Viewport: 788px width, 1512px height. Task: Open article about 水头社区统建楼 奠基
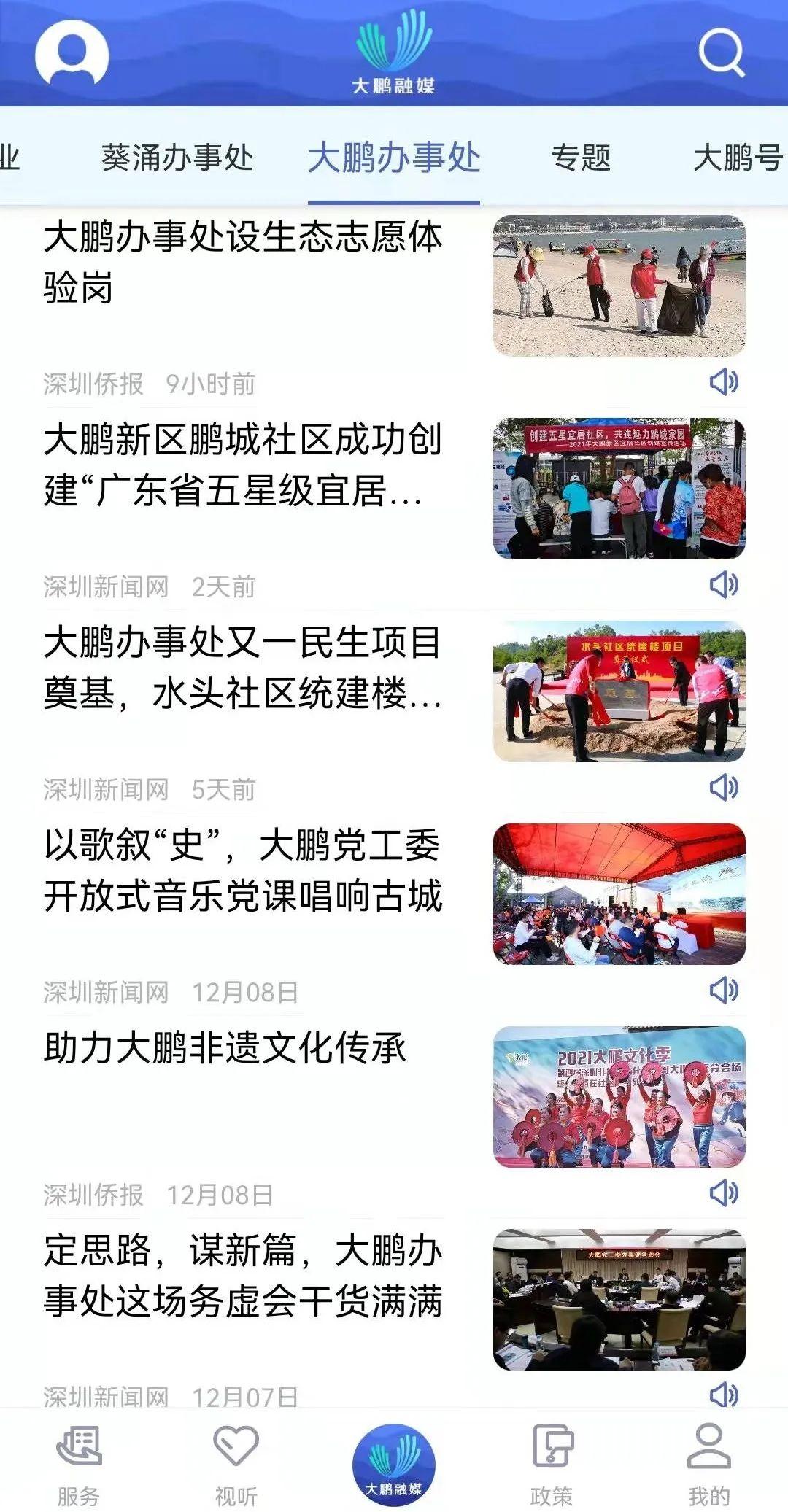[243, 667]
